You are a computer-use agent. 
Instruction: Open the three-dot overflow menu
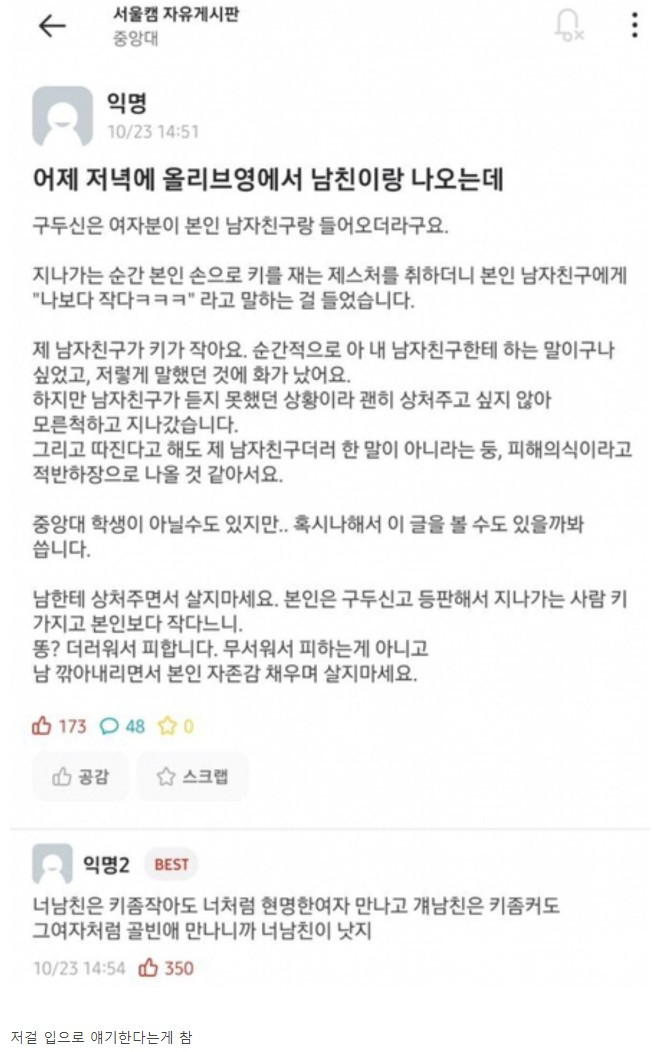(634, 26)
